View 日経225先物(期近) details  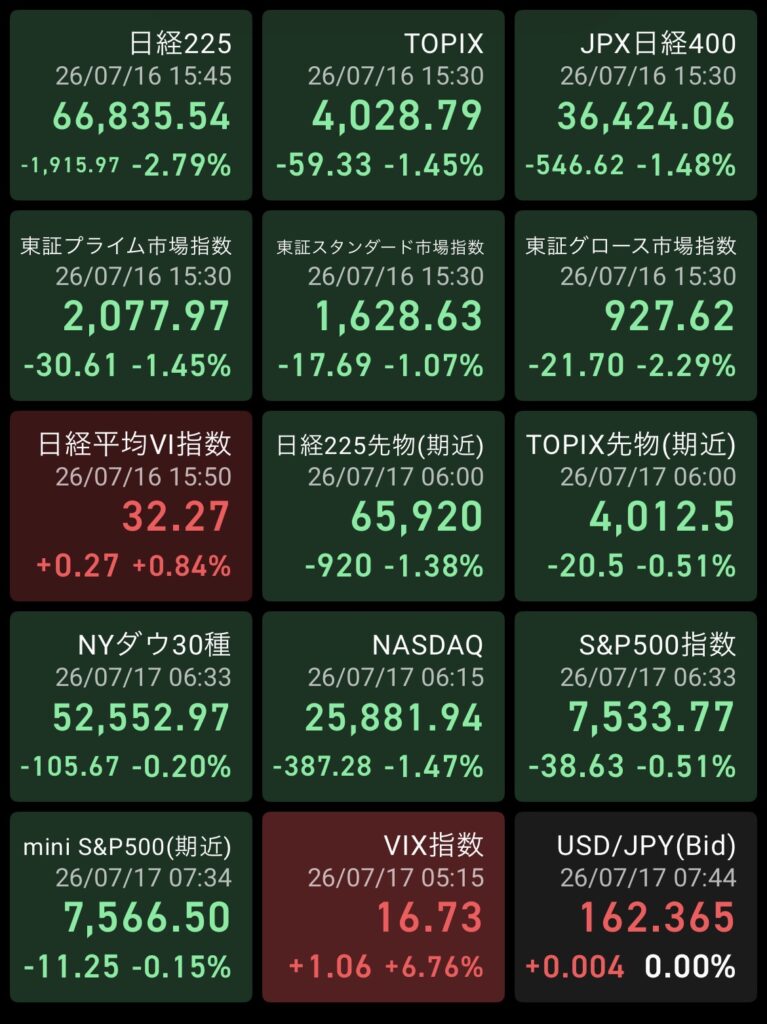(384, 506)
